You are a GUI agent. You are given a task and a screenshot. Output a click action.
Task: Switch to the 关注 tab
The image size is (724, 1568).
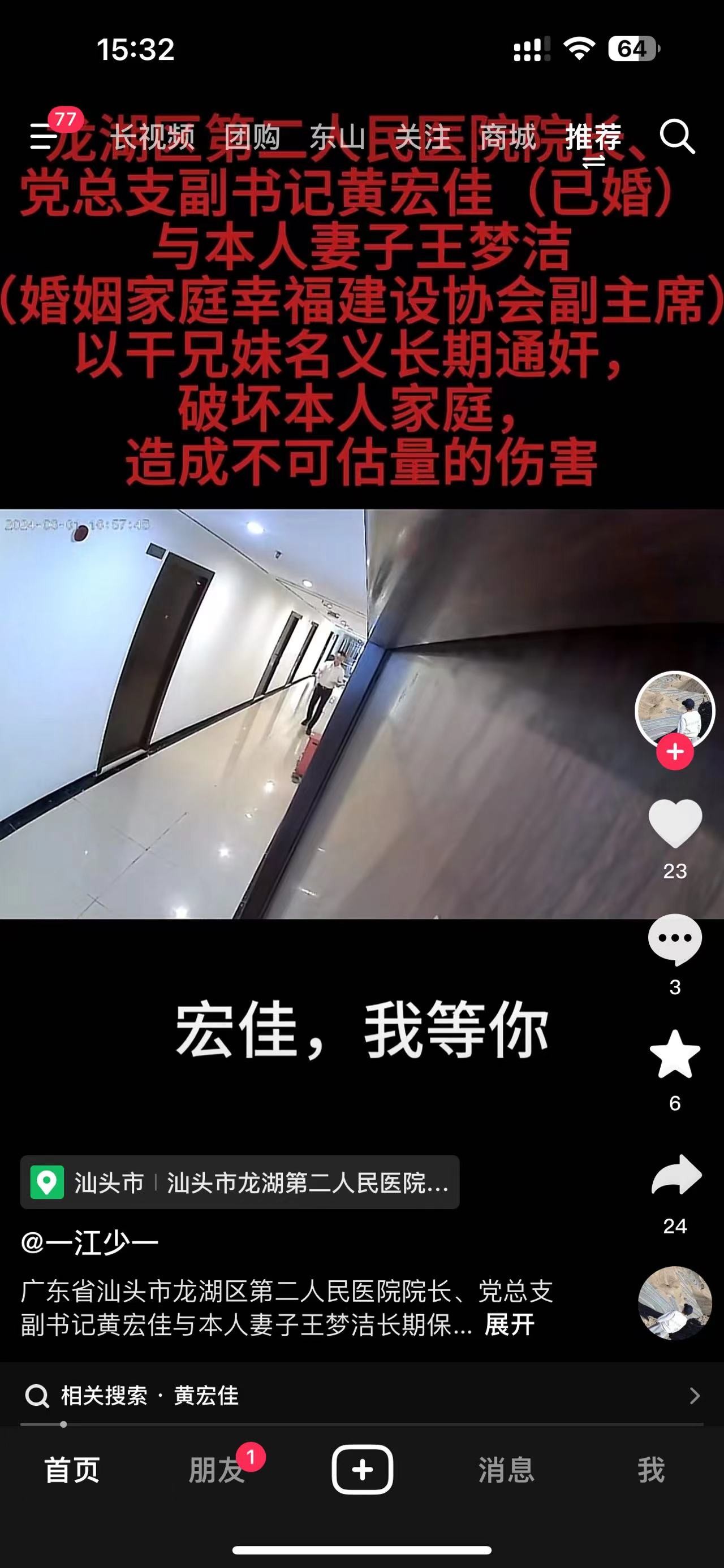click(423, 137)
